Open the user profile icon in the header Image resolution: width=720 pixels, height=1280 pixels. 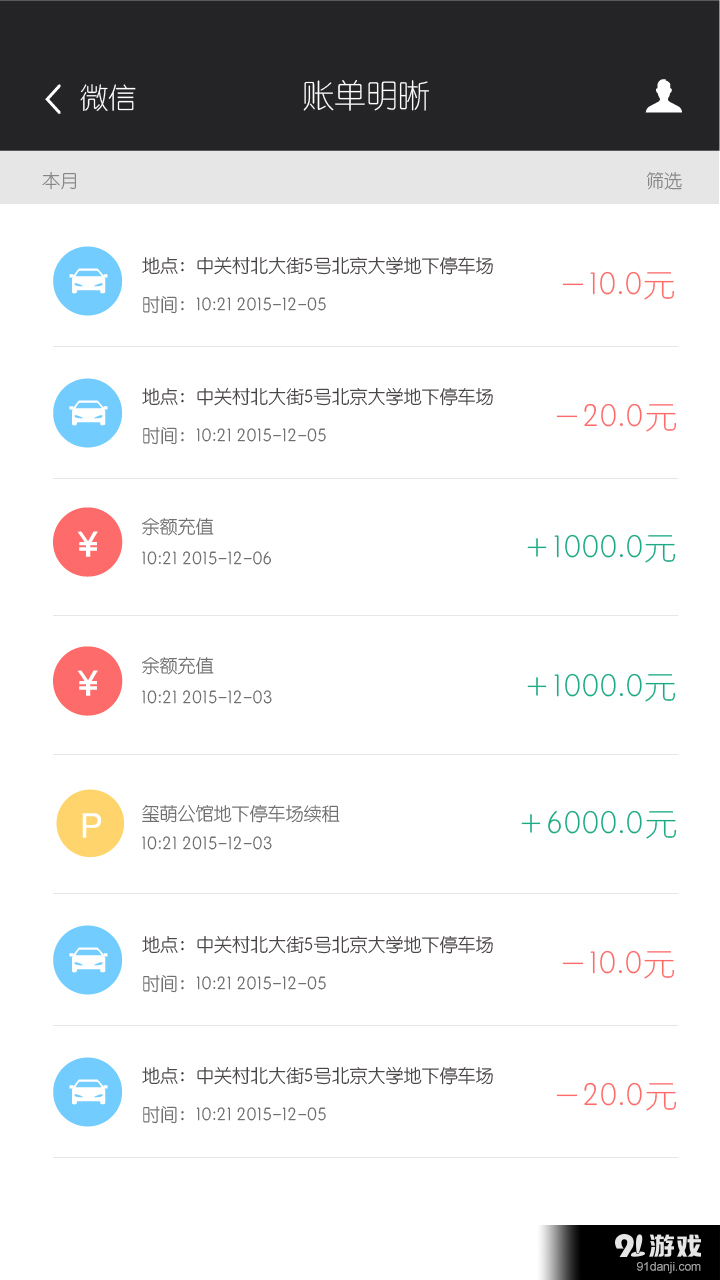pyautogui.click(x=662, y=97)
